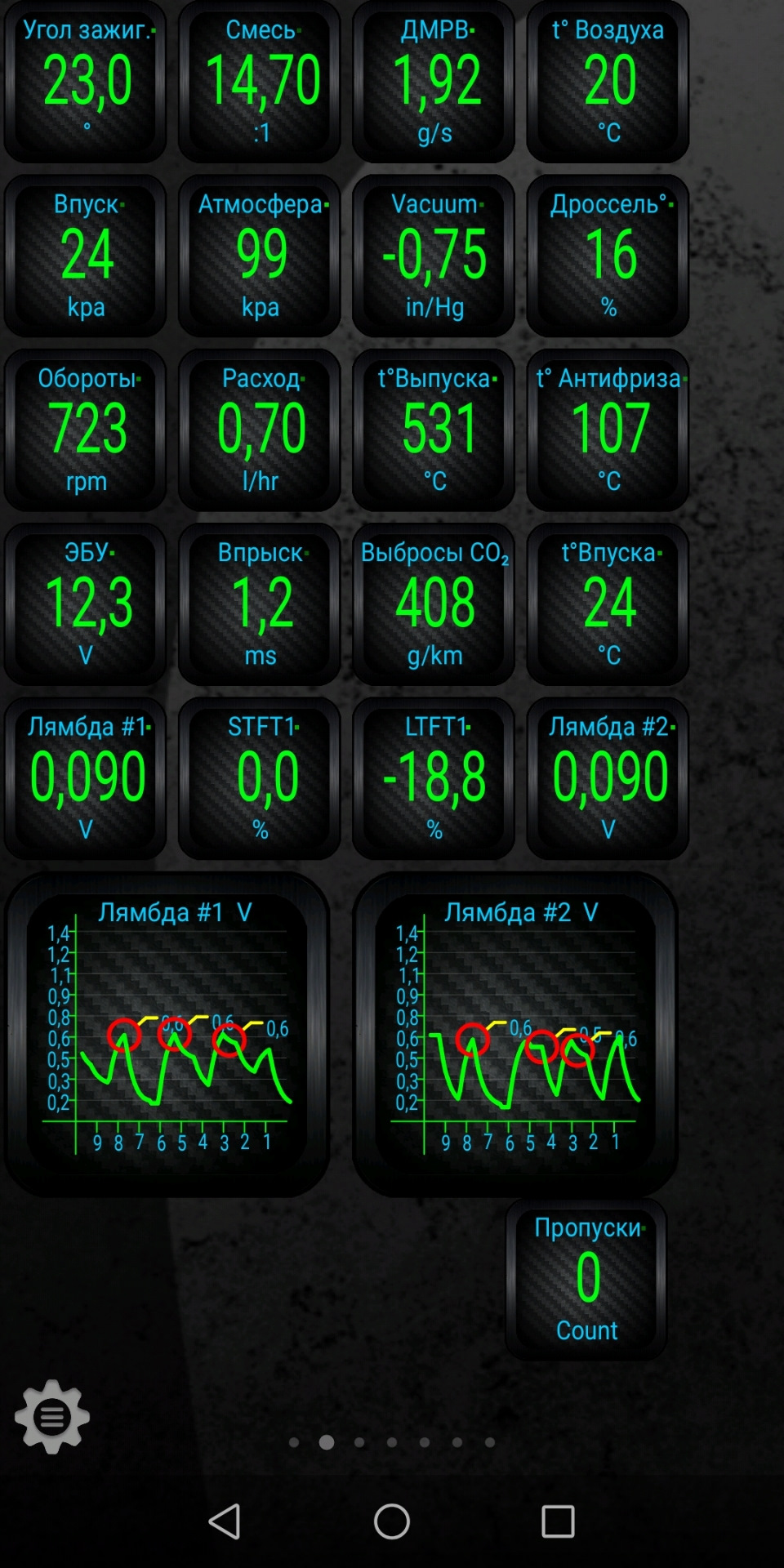Go to the system home screen
This screenshot has height=1568, width=784.
(392, 1521)
